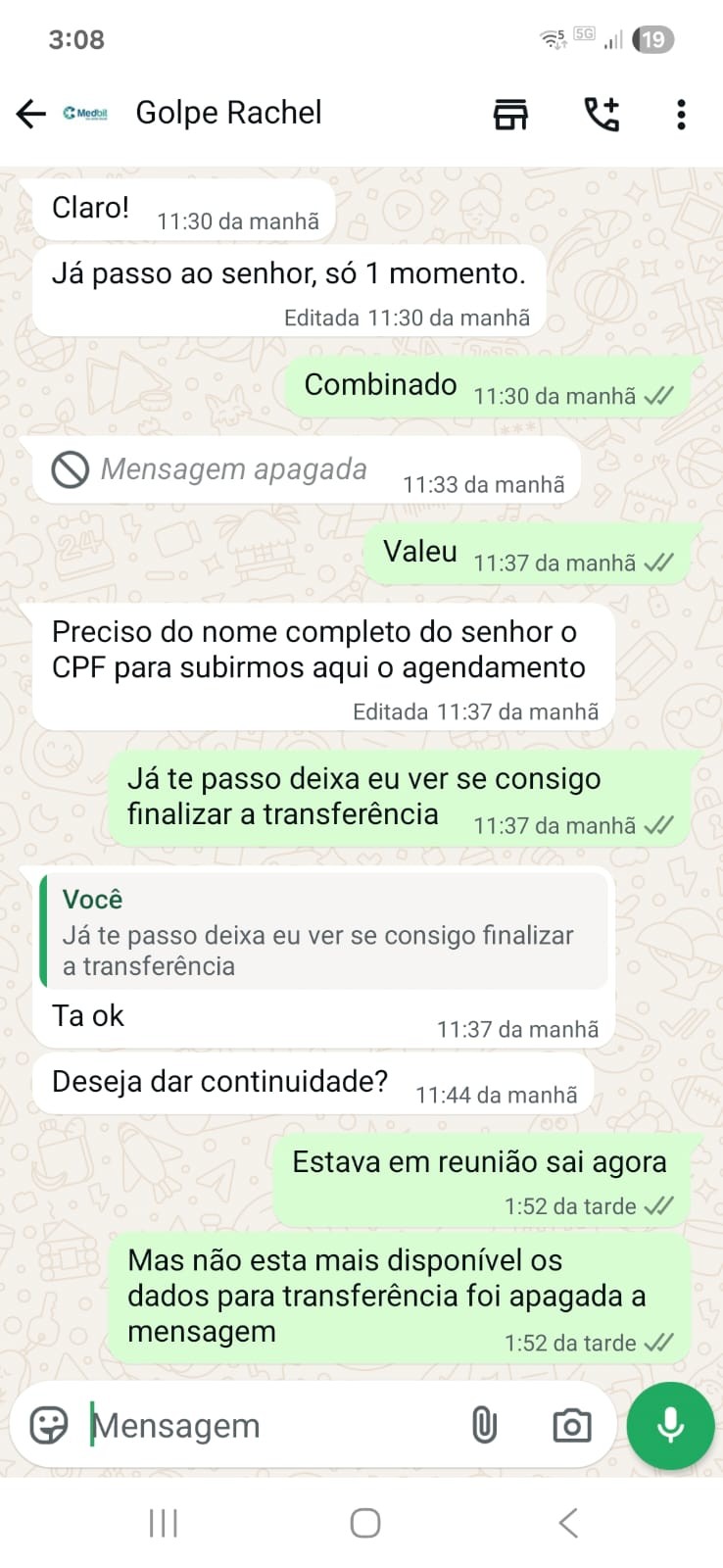This screenshot has width=723, height=1568.
Task: Tap the quoted reply from Você
Action: point(323,929)
